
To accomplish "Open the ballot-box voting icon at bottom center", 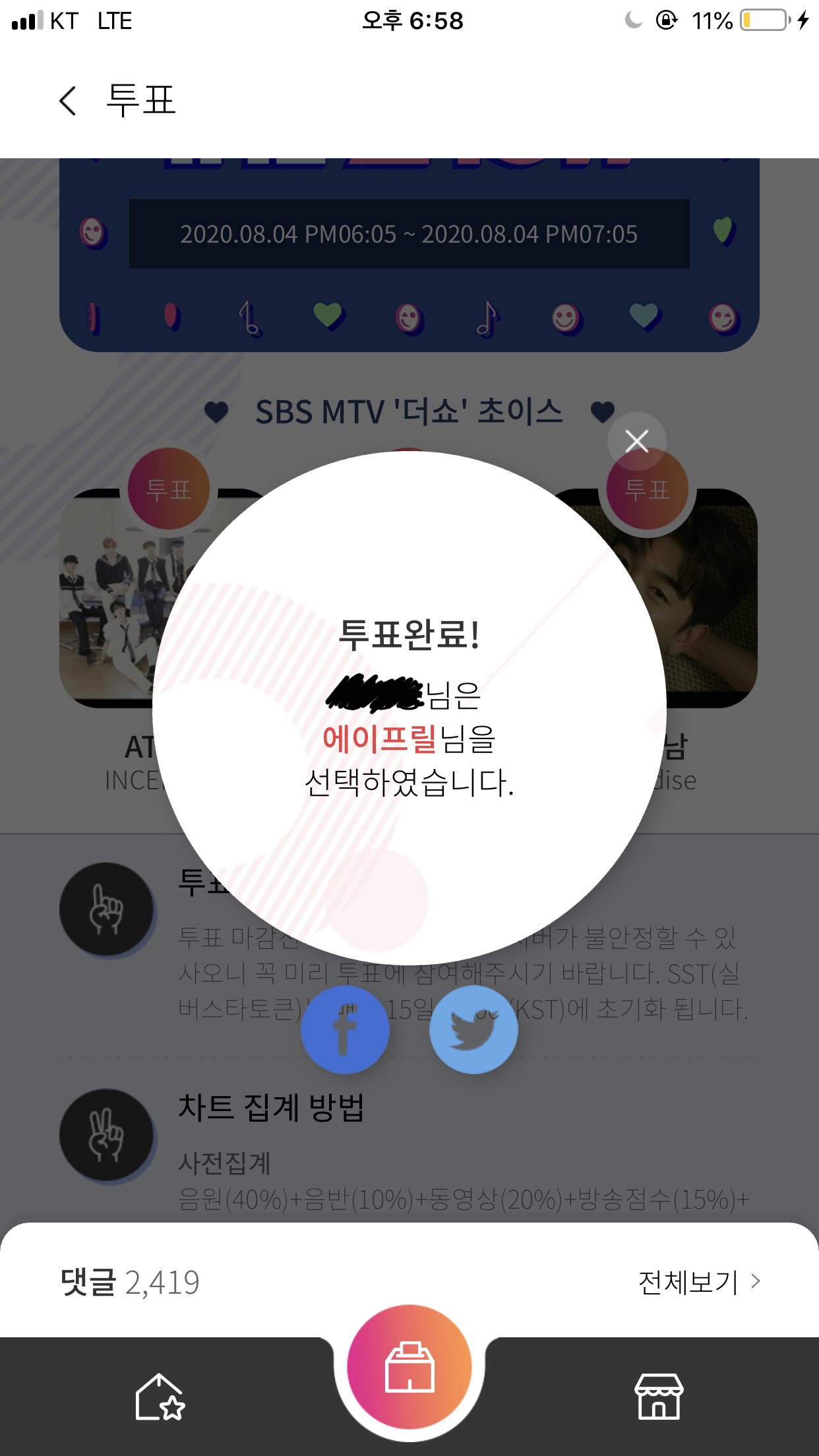I will (x=409, y=1369).
